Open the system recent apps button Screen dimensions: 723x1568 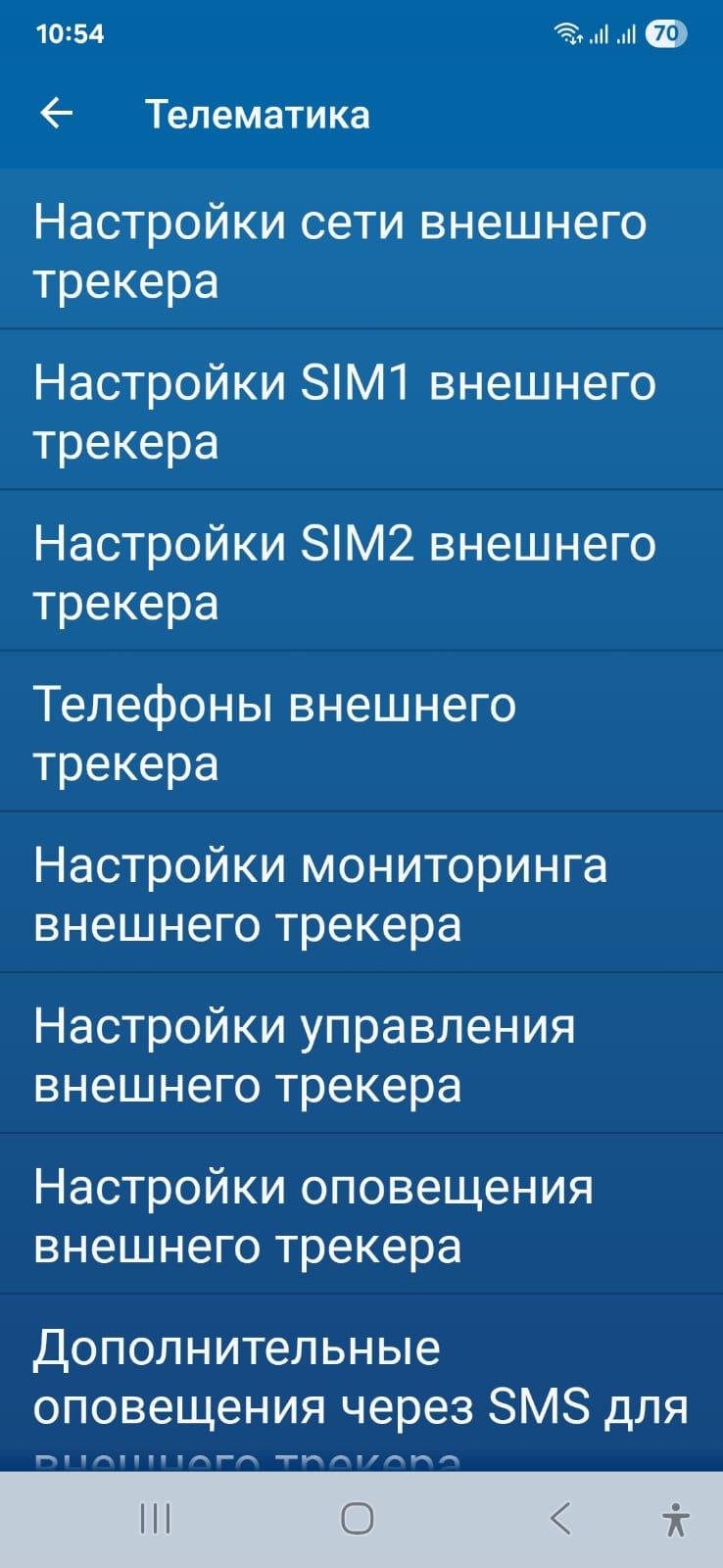[x=156, y=1519]
